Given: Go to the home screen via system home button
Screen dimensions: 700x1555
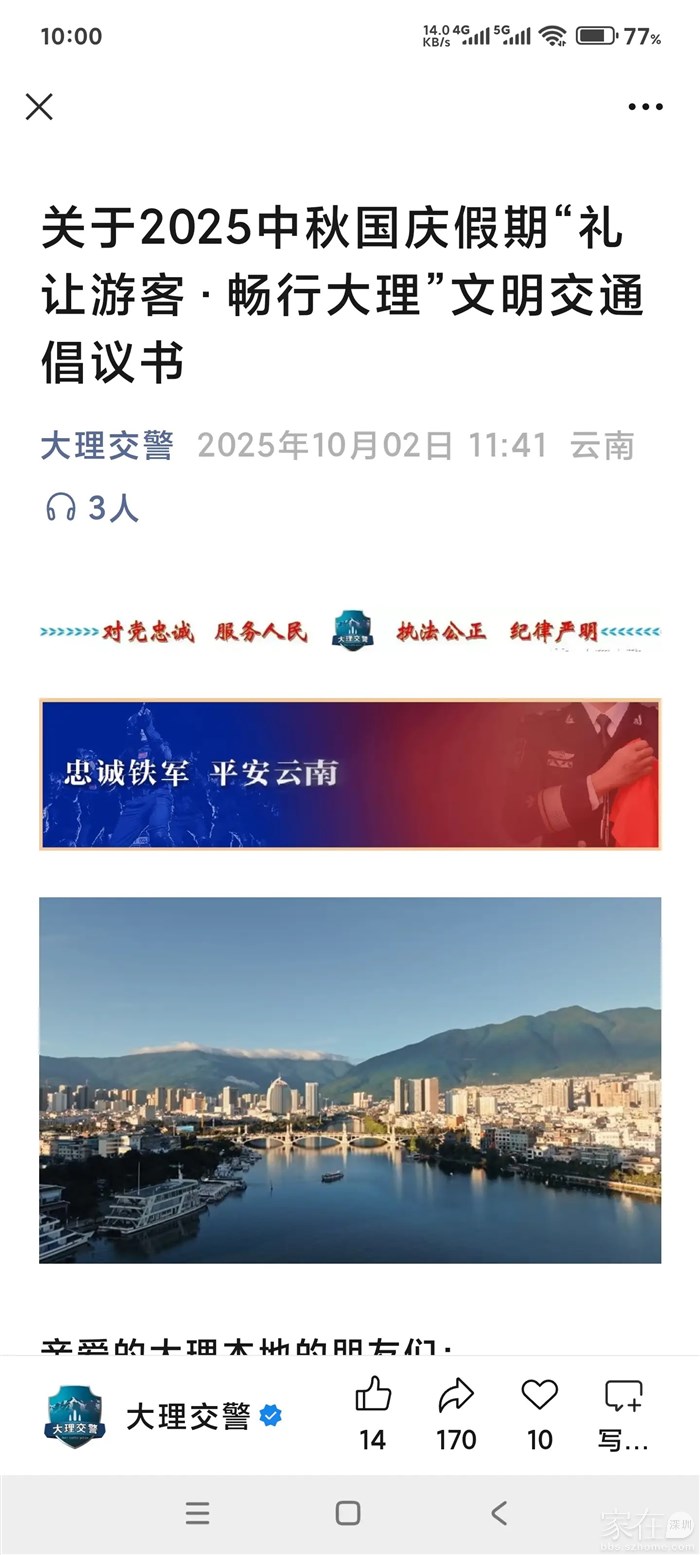Looking at the screenshot, I should click(348, 1513).
